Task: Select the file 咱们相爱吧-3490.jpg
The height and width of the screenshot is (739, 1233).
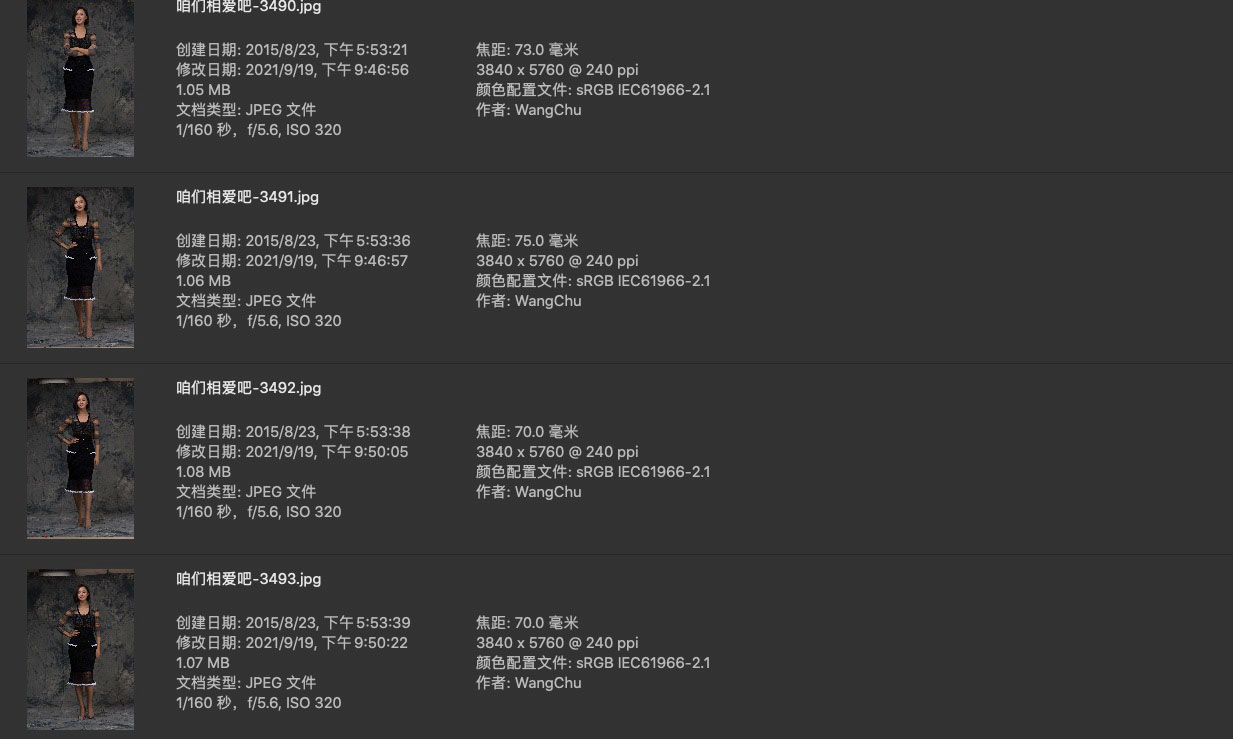Action: (x=249, y=7)
